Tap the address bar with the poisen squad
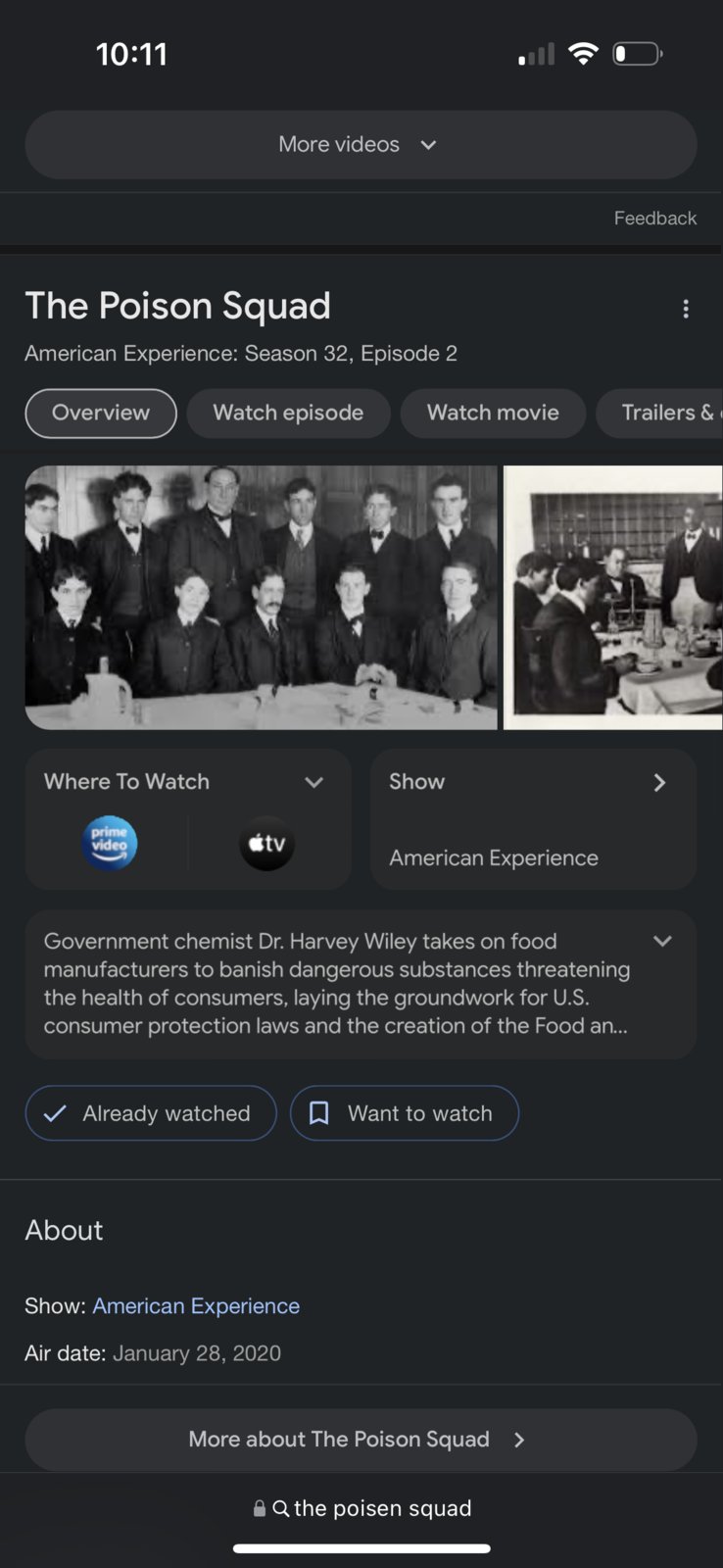Viewport: 723px width, 1568px height. click(x=362, y=1508)
